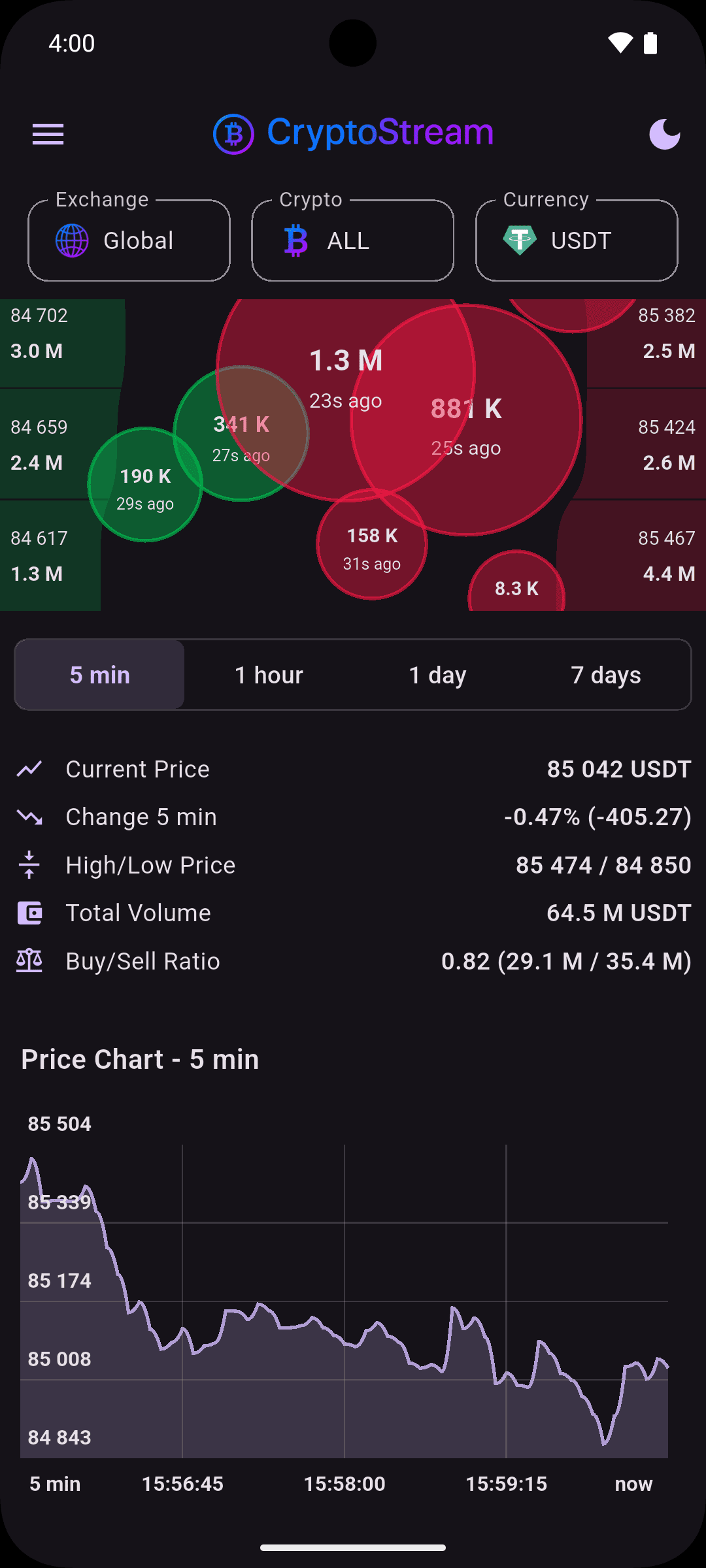Open the hamburger navigation menu
706x1568 pixels.
tap(48, 134)
